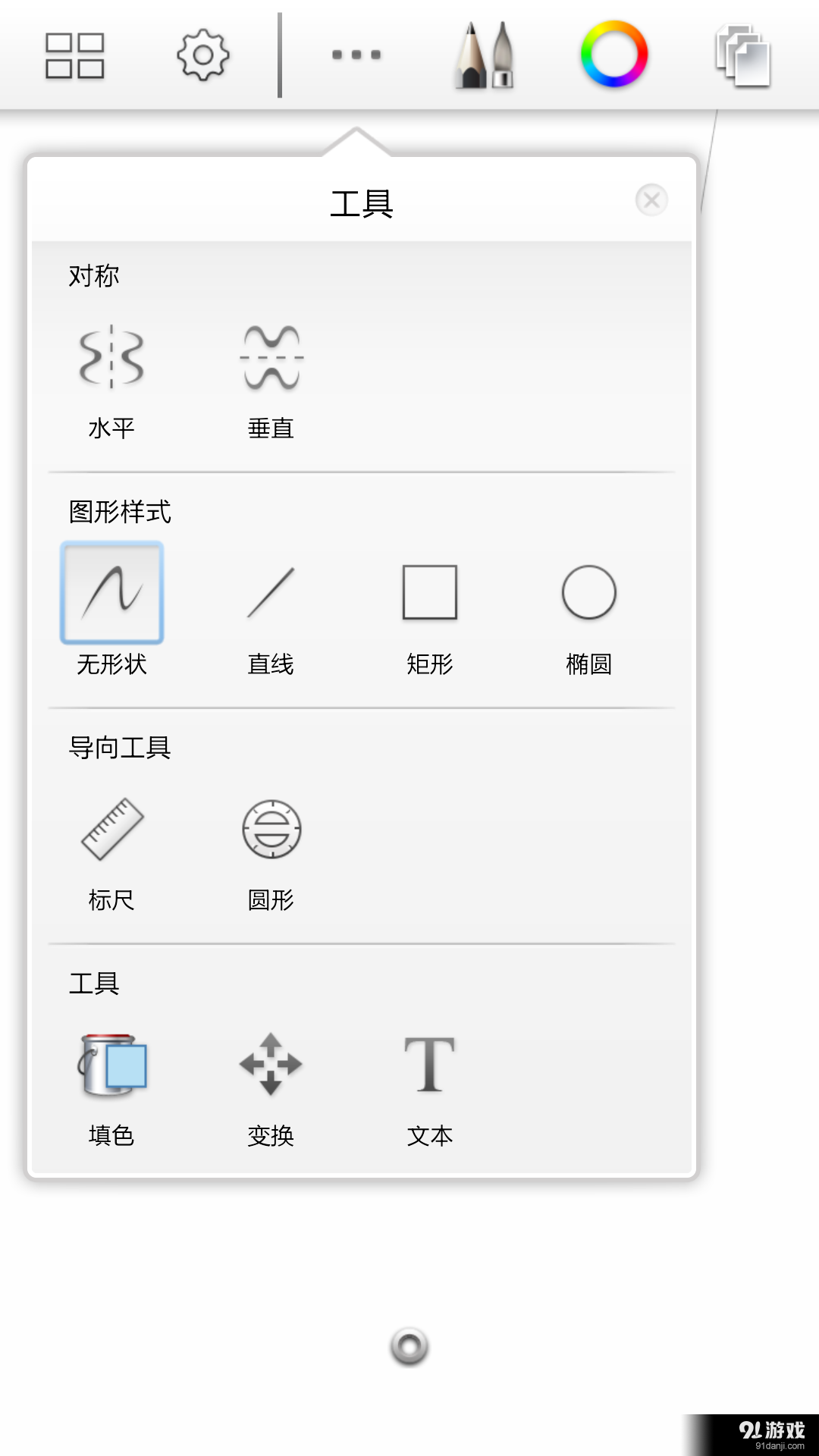Open the brush selection icon on the toolbar
Viewport: 819px width, 1456px height.
click(483, 55)
